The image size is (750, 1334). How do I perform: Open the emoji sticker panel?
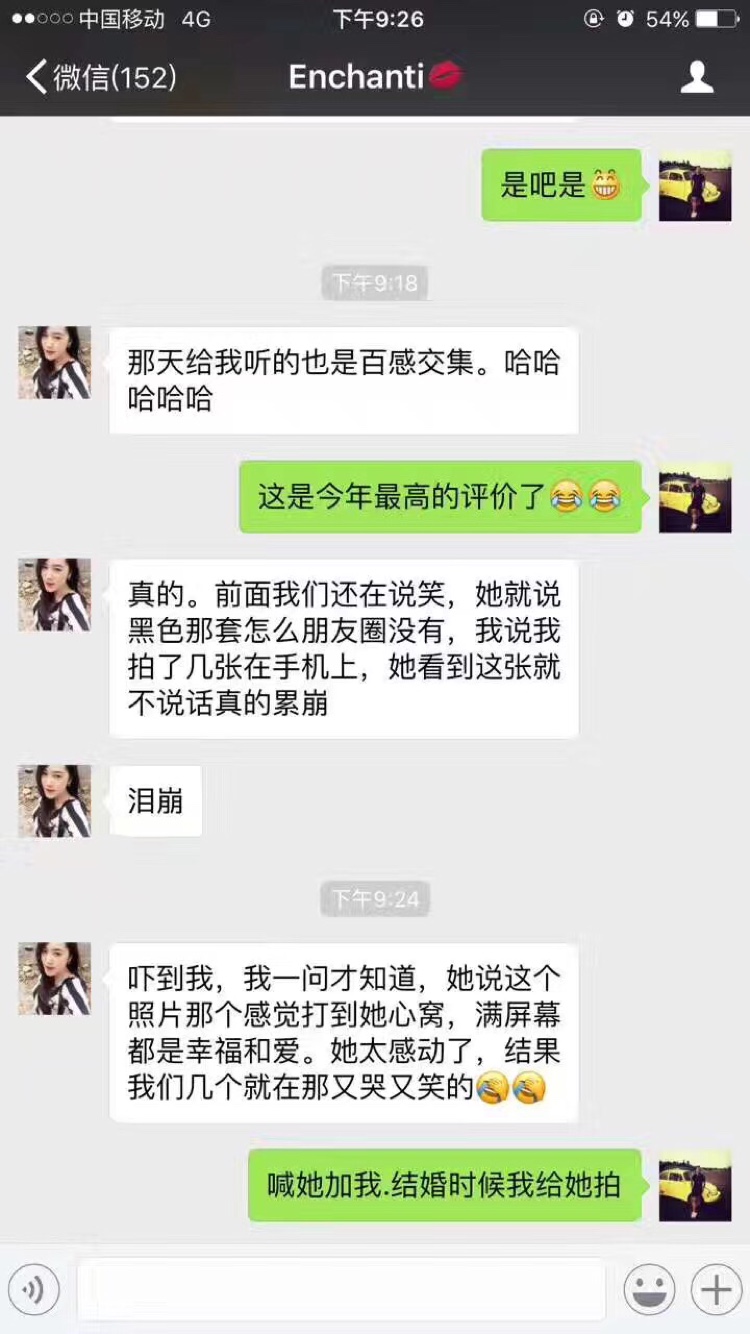pos(650,1290)
